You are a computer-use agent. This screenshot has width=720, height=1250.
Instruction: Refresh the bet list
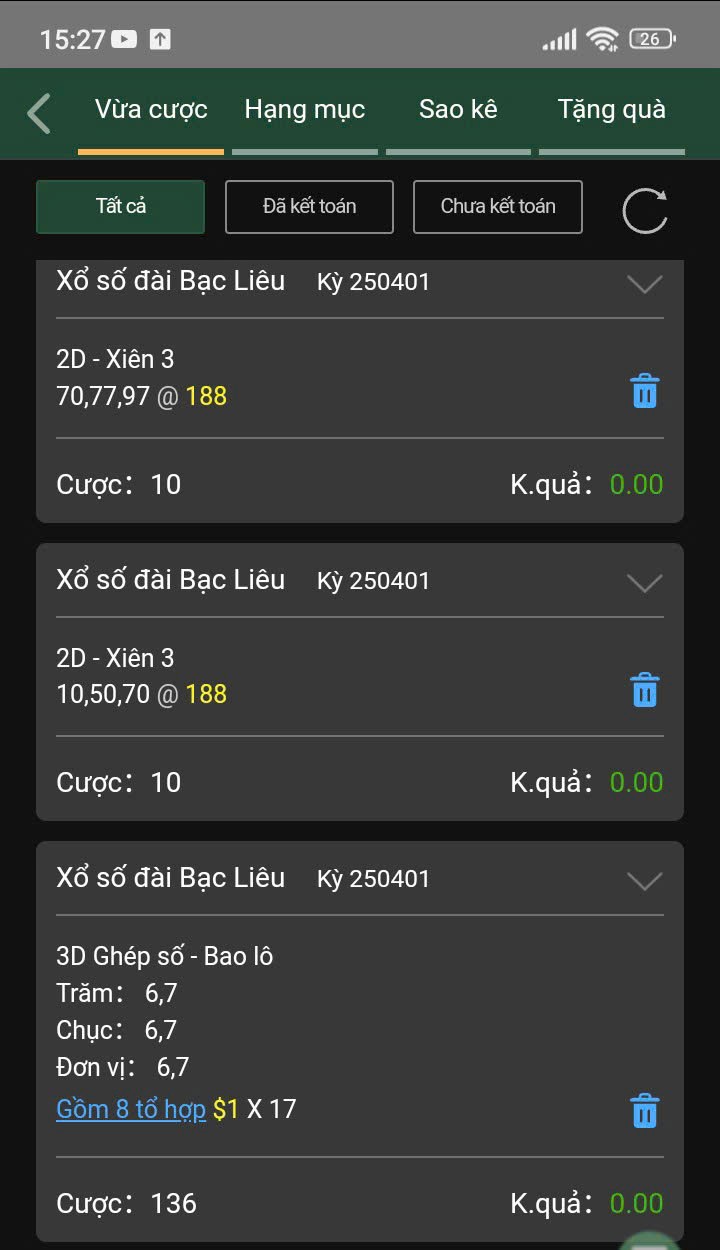(645, 210)
